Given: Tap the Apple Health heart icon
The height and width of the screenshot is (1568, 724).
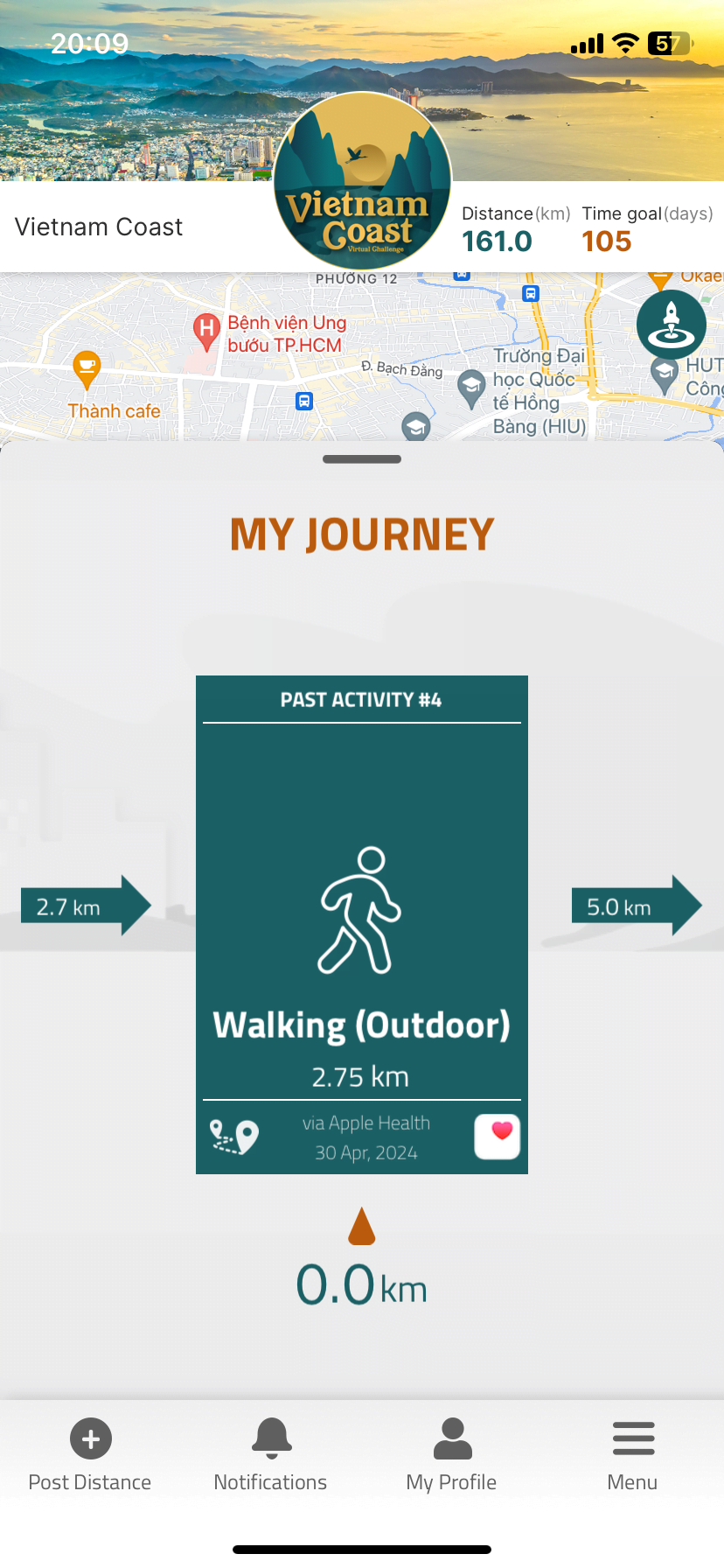Looking at the screenshot, I should (498, 1137).
